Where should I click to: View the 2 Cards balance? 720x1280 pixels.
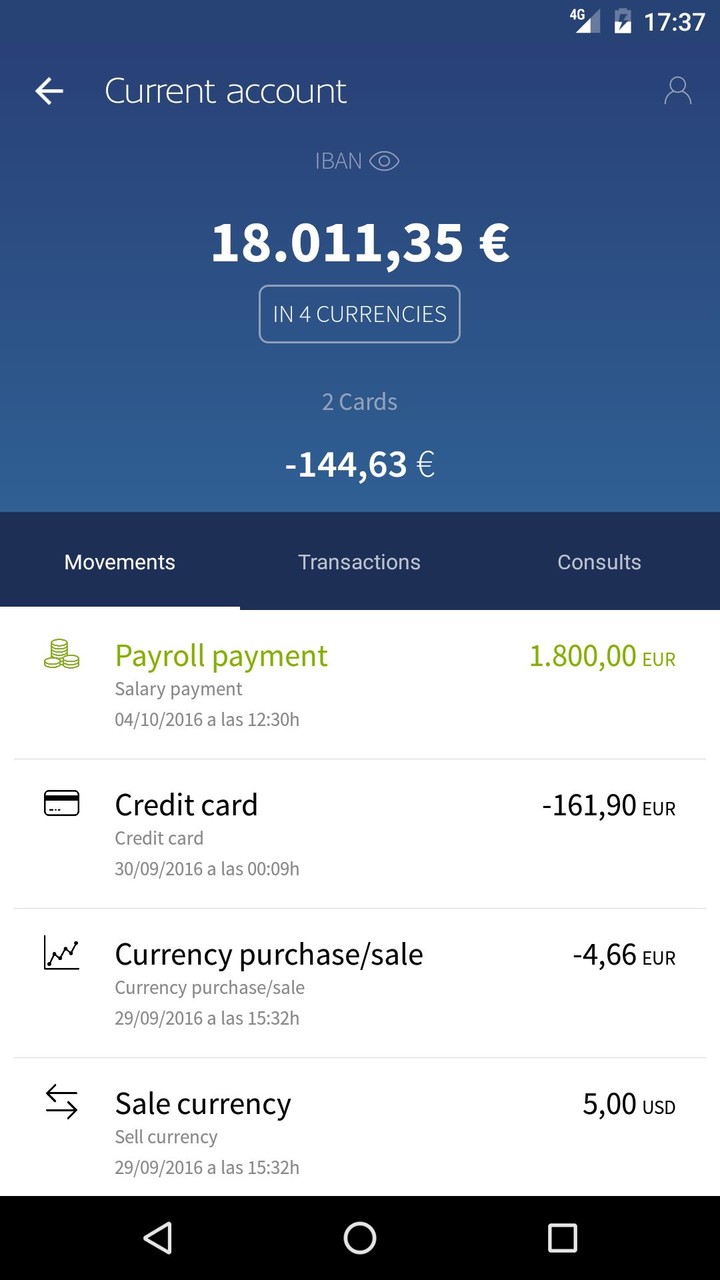pos(360,435)
